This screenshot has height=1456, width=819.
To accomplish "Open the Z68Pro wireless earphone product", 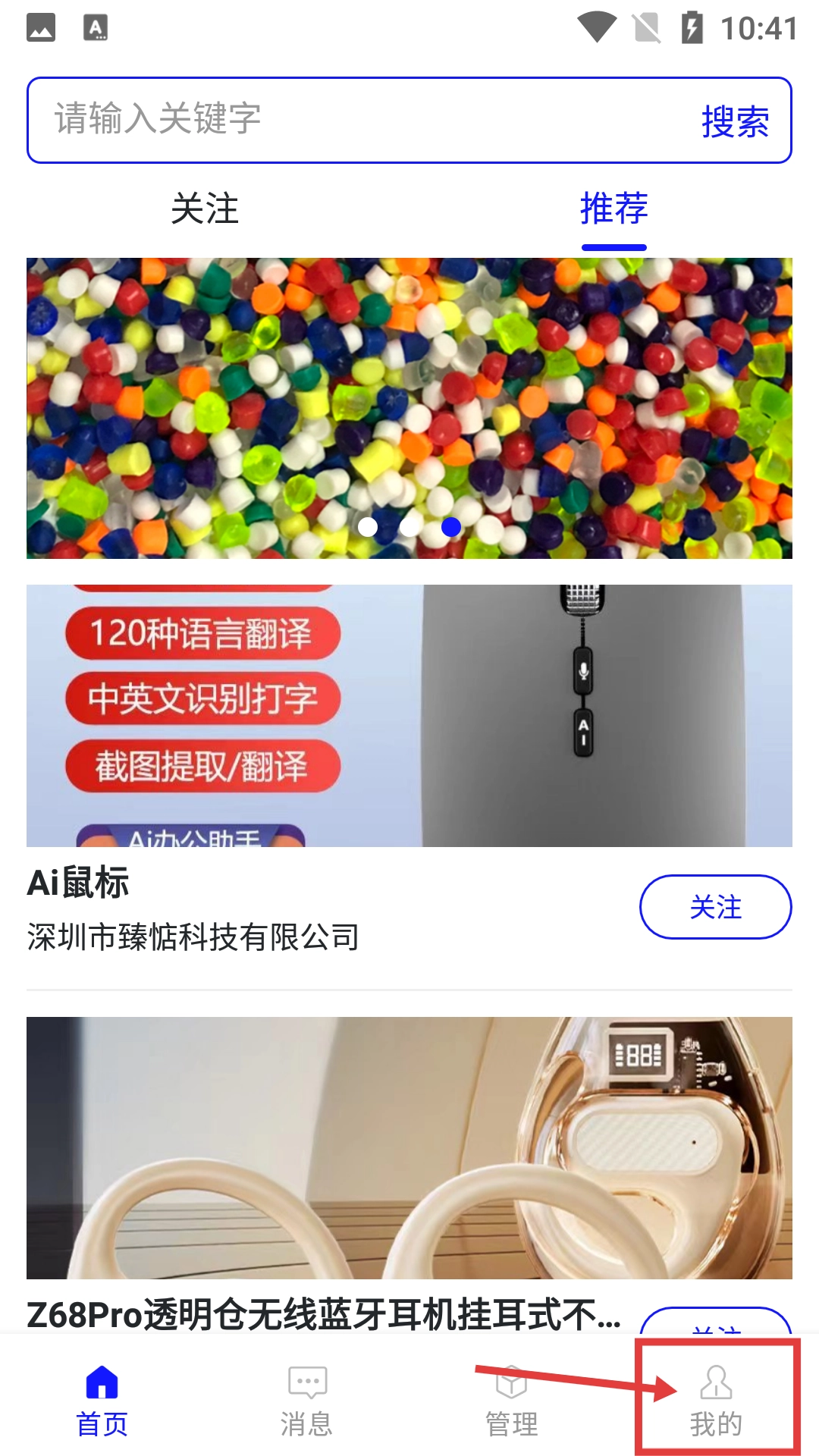I will tap(409, 1148).
